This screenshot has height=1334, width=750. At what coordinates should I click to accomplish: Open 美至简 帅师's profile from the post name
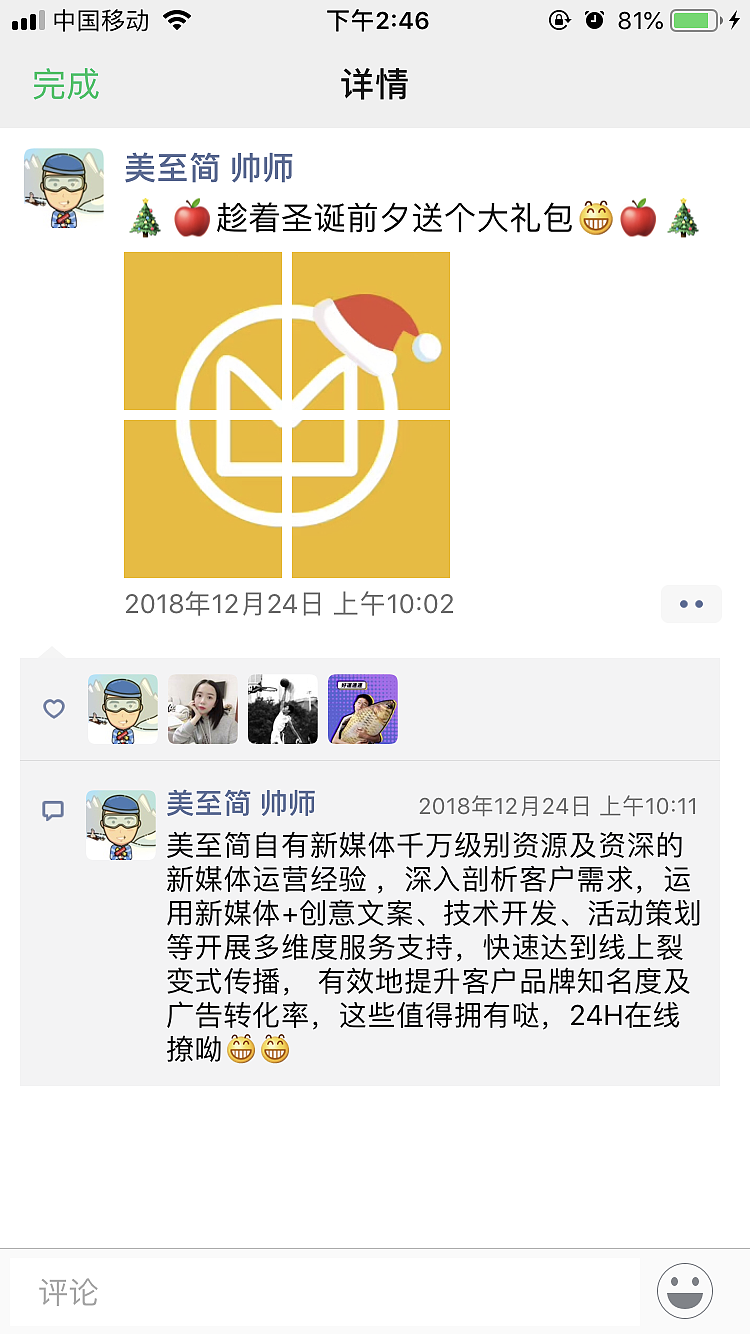209,168
